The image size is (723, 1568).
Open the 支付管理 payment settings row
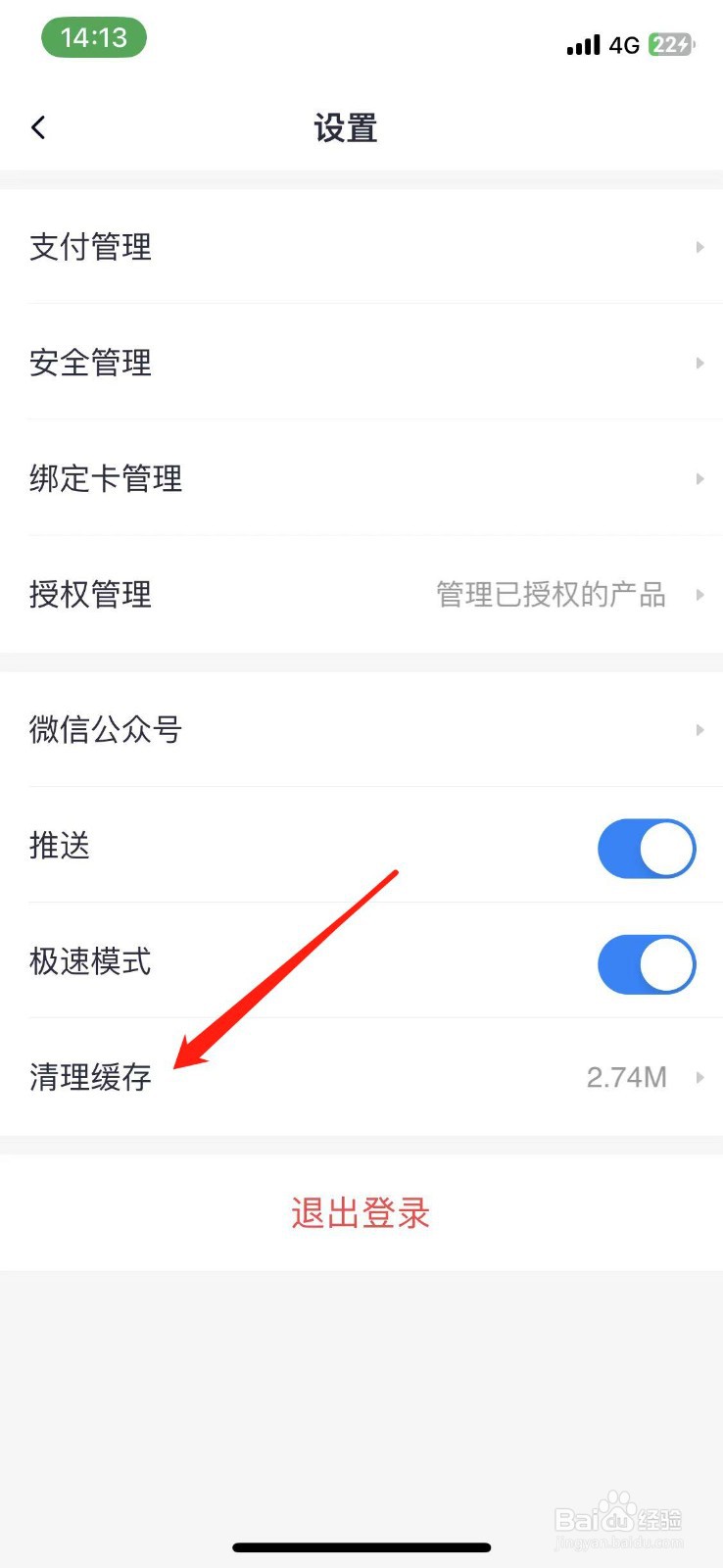(x=90, y=247)
